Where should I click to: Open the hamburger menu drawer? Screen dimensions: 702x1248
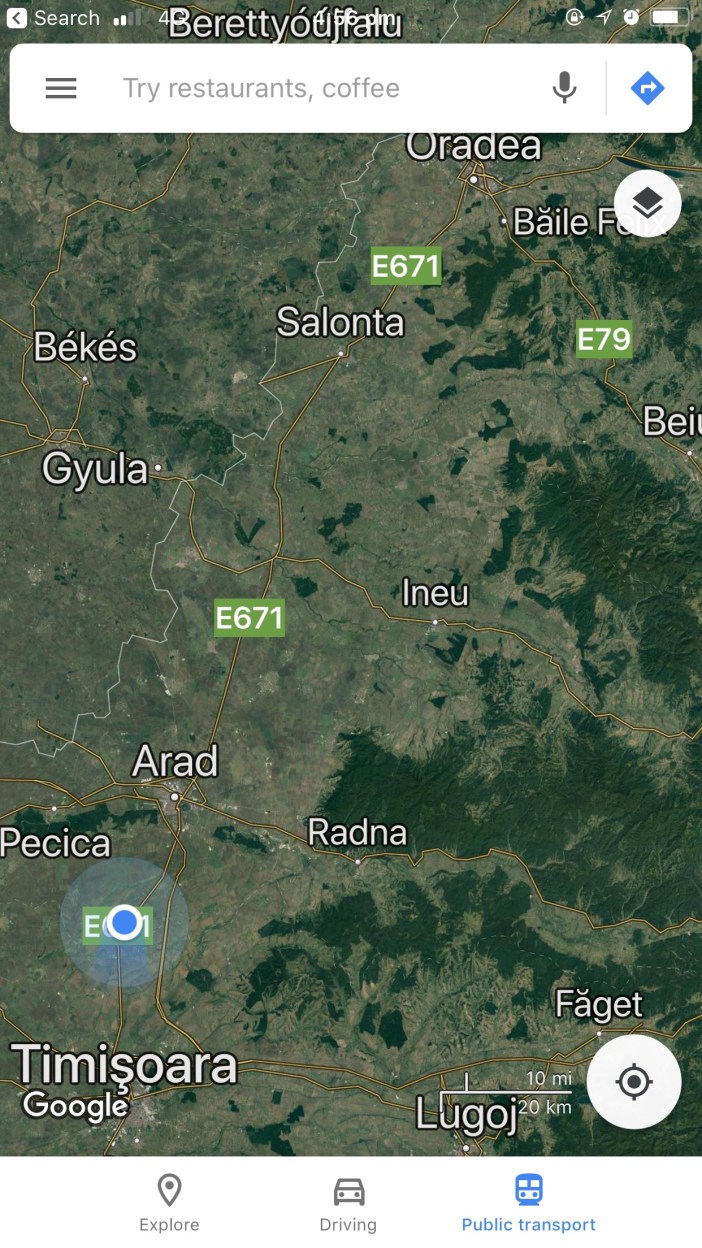click(x=61, y=88)
